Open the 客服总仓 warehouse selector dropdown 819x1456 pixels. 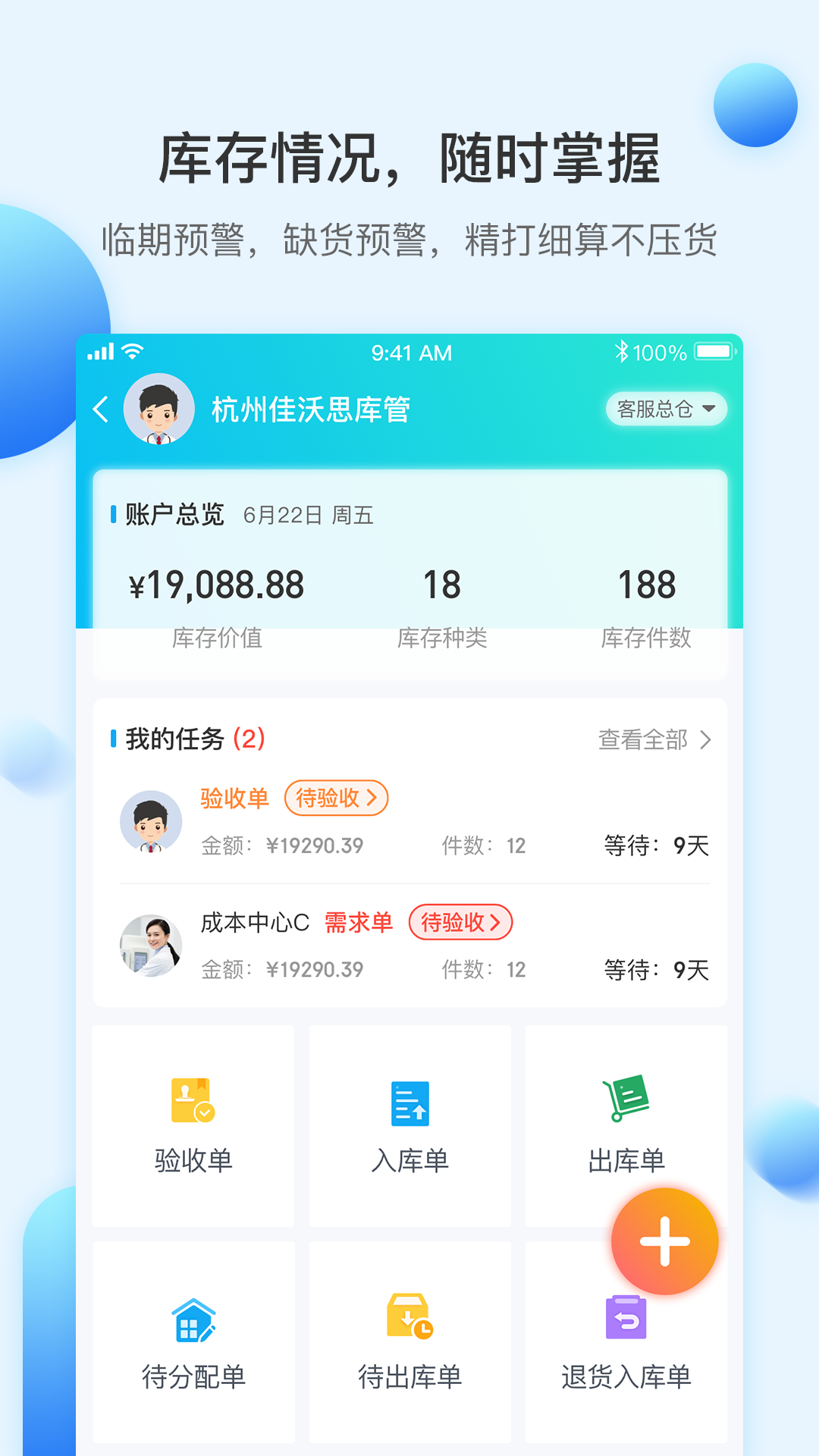click(665, 409)
